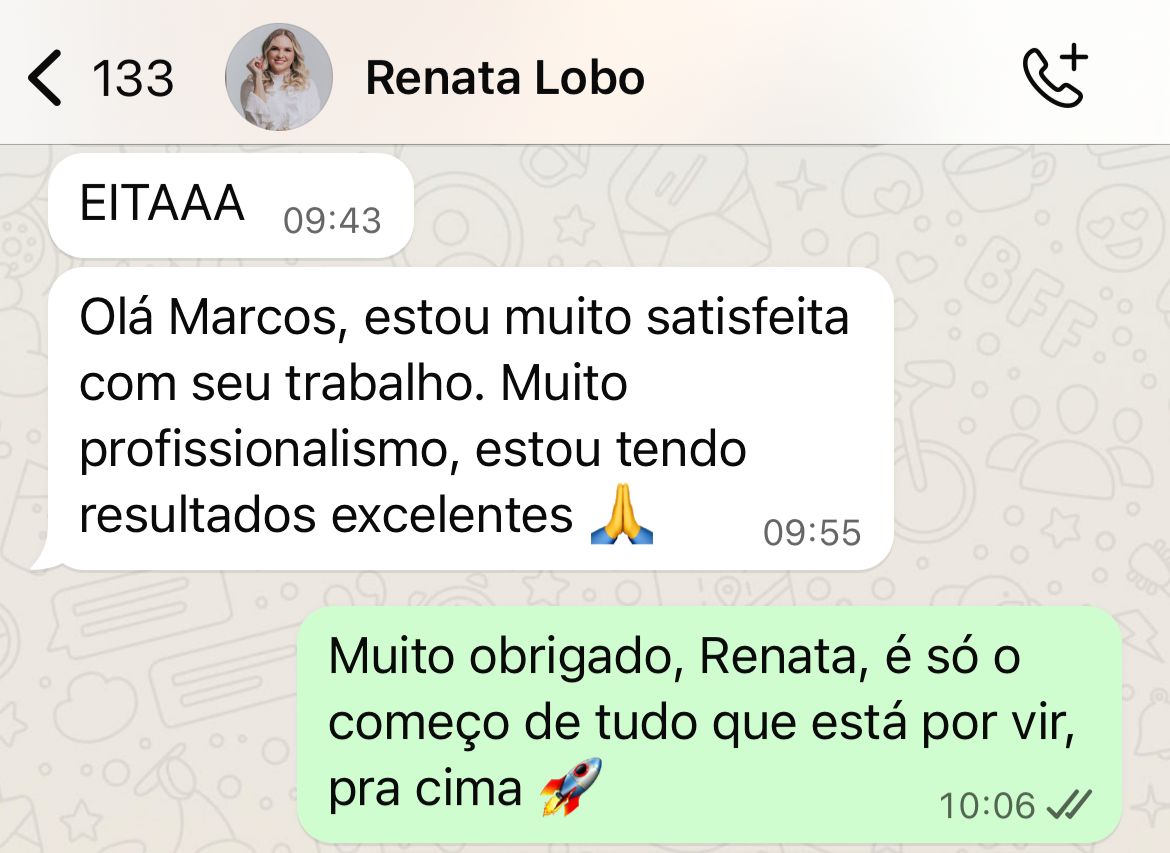Start a call with Renata Lobo
The height and width of the screenshot is (853, 1170).
click(1054, 77)
